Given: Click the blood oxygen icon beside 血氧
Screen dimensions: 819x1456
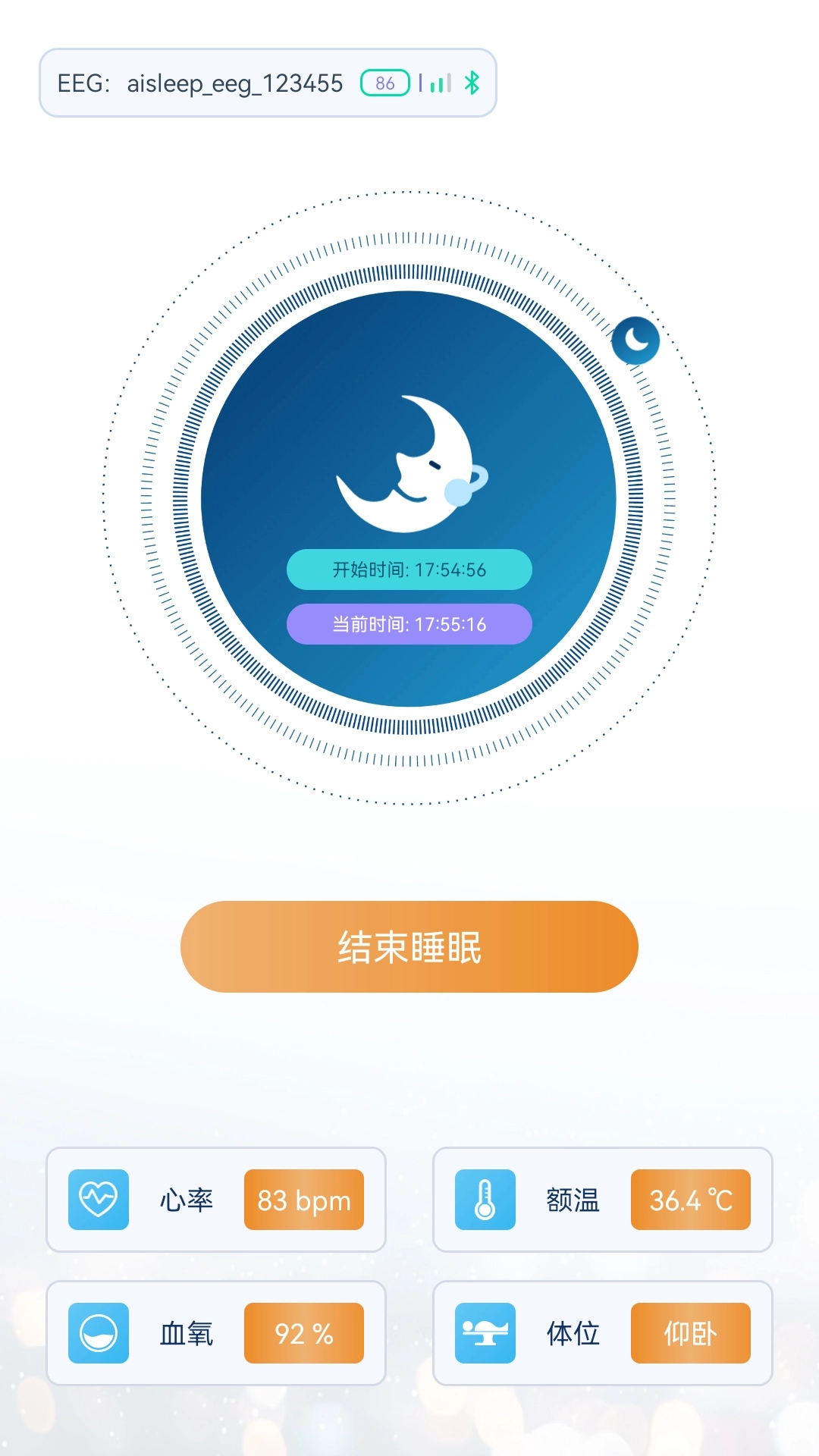Looking at the screenshot, I should point(98,1332).
